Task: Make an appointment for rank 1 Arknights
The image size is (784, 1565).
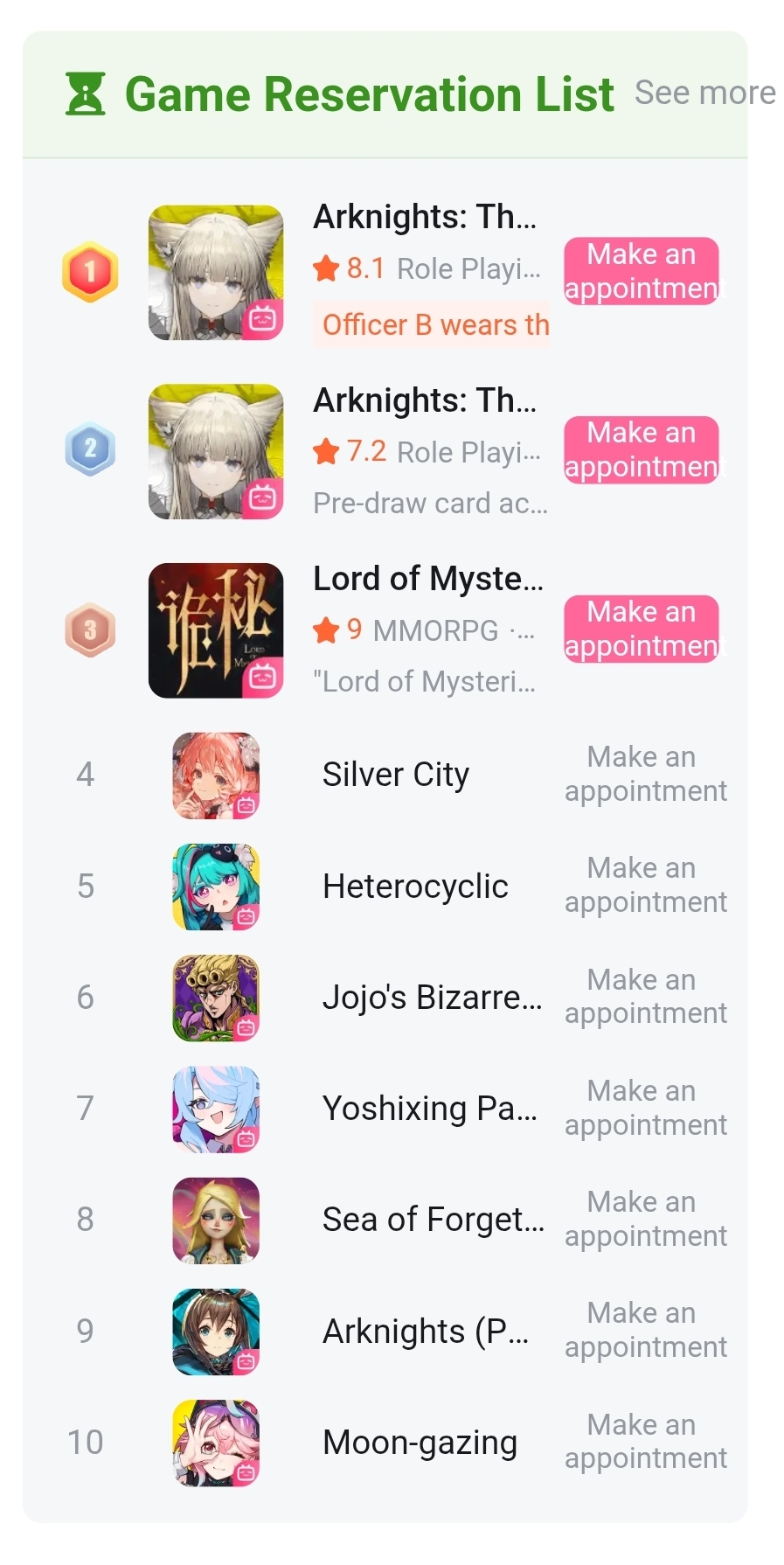Action: coord(642,271)
